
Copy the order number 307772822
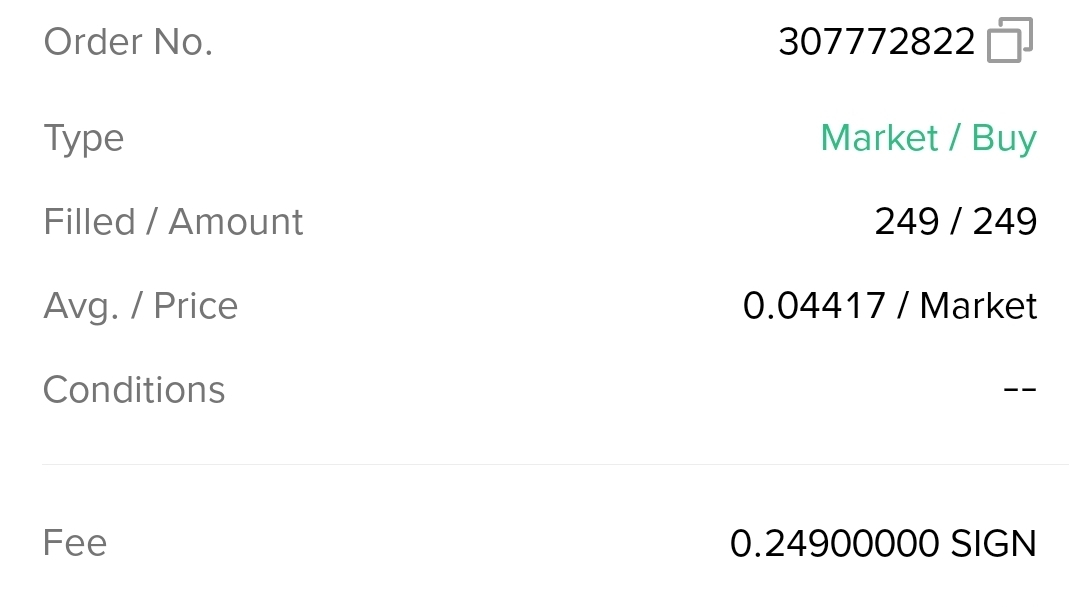[x=1009, y=41]
